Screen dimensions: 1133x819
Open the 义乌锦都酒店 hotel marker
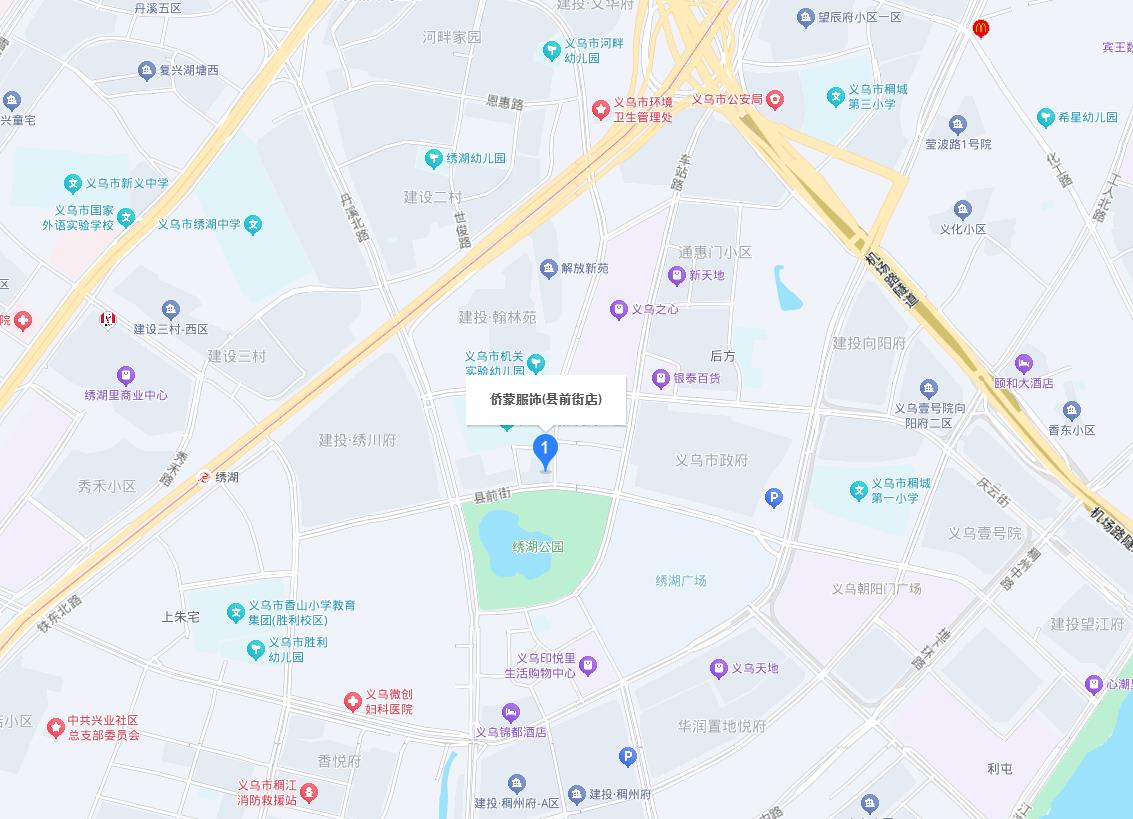[511, 713]
